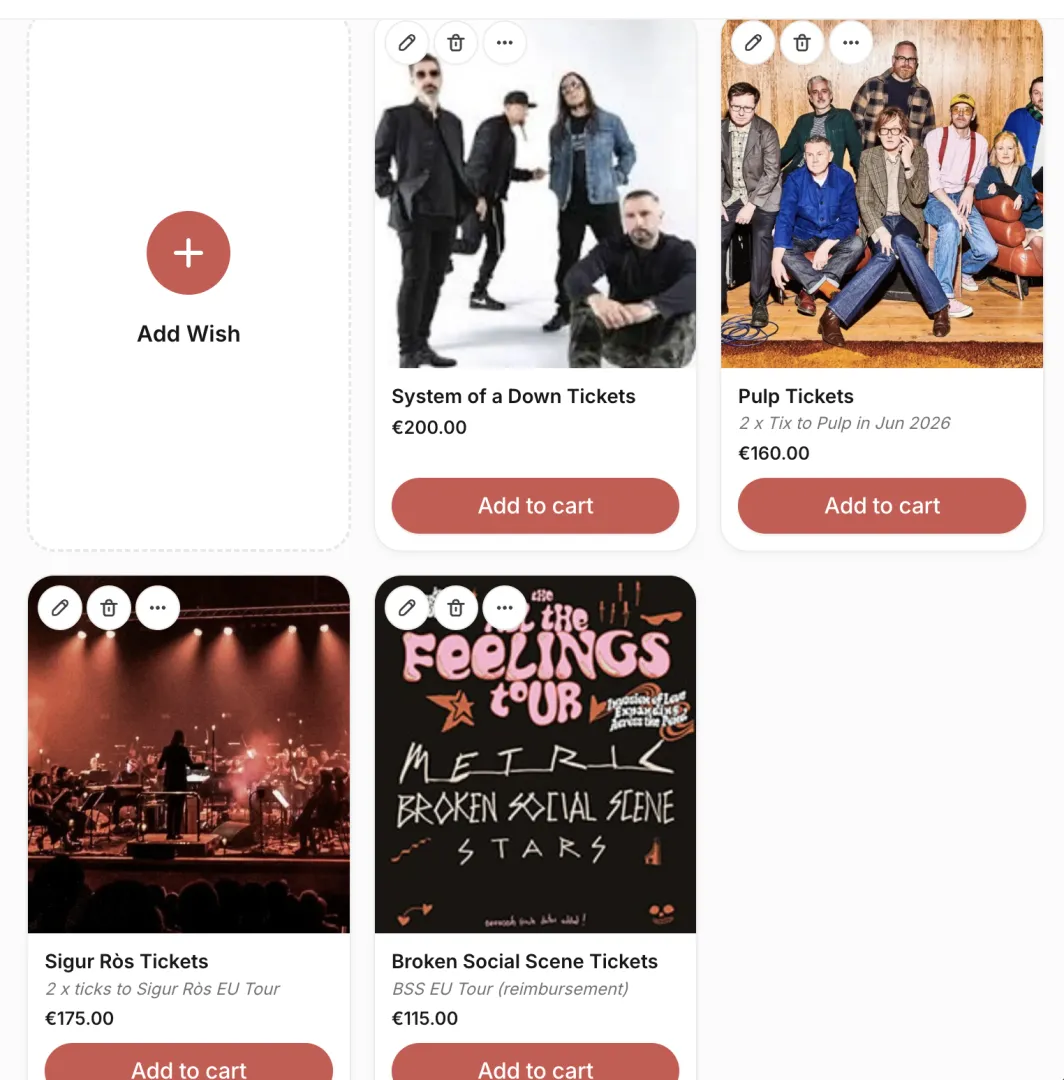The width and height of the screenshot is (1064, 1080).
Task: Edit the Broken Social Scene Tickets wish
Action: 407,607
